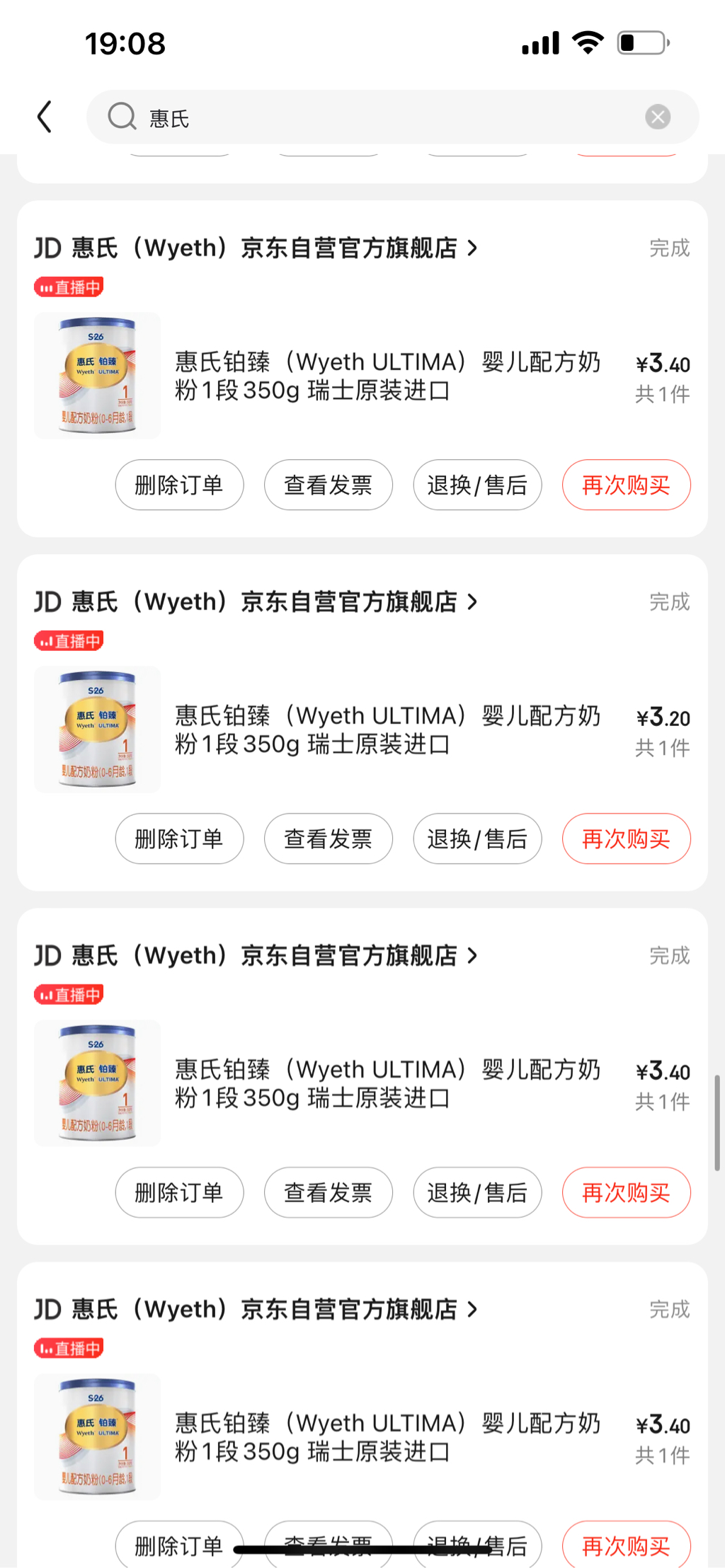The height and width of the screenshot is (1568, 725).
Task: Open the ¥3.20 惠氏铂臻 order details
Action: (387, 730)
